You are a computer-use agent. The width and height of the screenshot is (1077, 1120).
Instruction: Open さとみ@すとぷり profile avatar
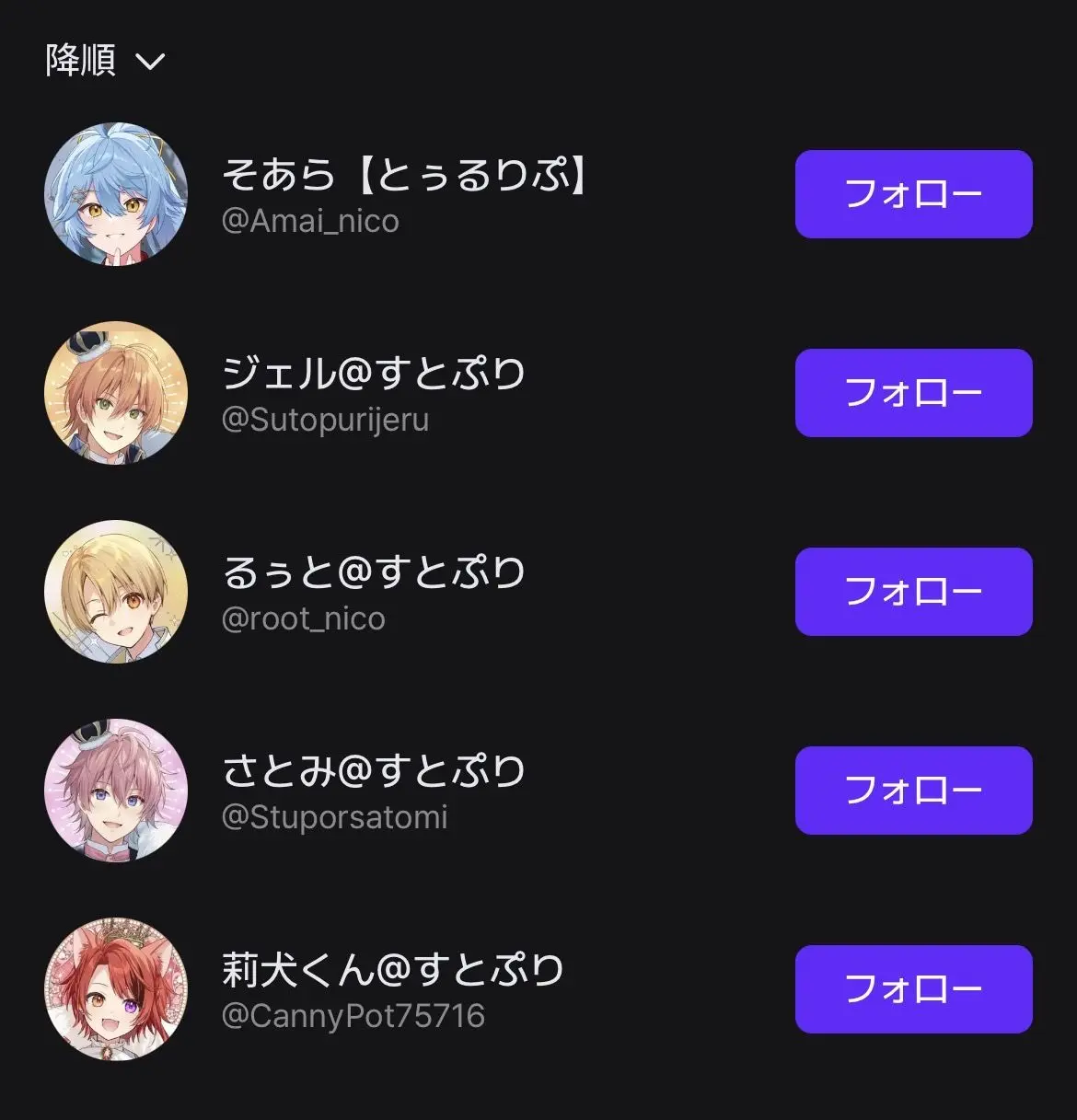pyautogui.click(x=116, y=791)
